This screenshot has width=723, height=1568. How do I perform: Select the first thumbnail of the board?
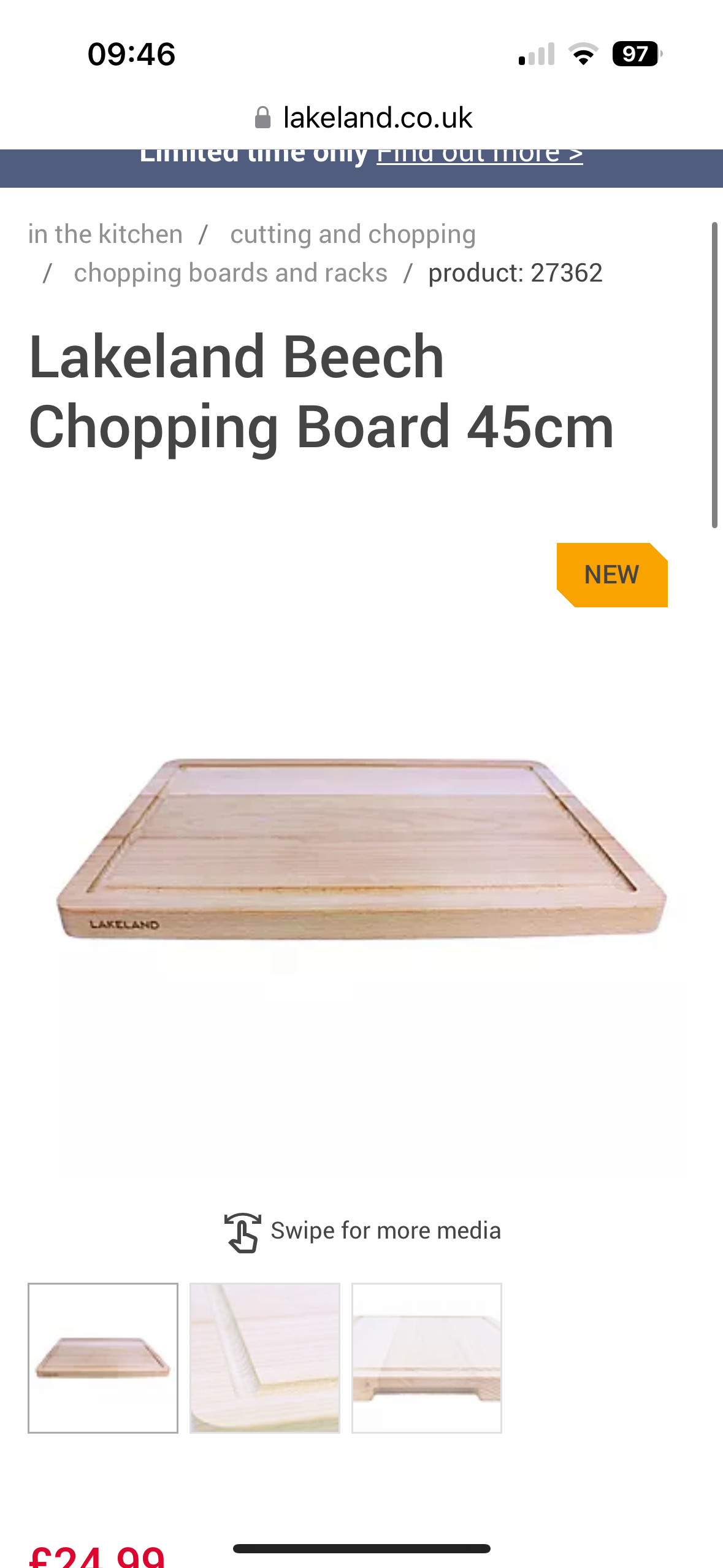[x=103, y=1358]
